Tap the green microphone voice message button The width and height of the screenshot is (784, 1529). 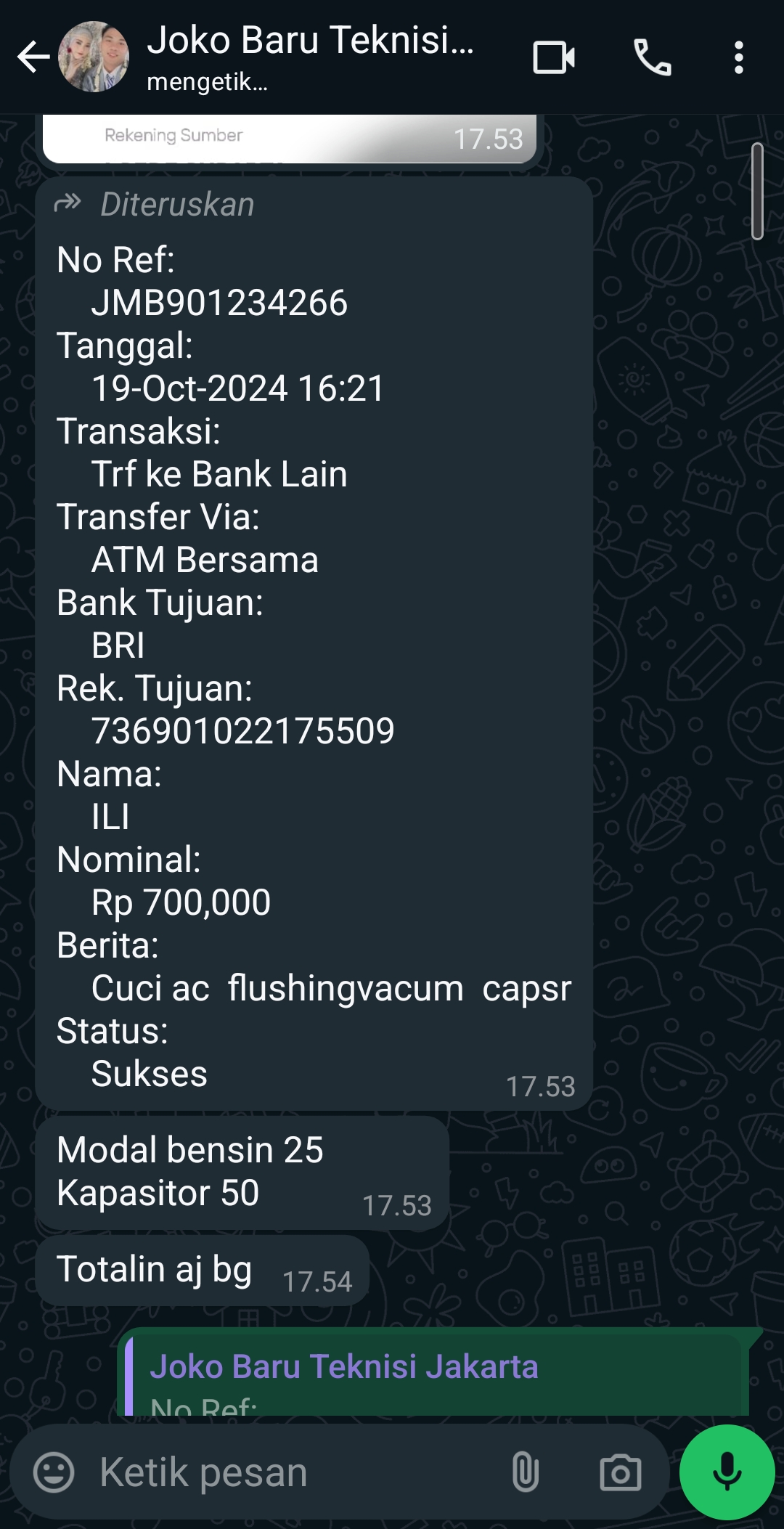coord(727,1472)
